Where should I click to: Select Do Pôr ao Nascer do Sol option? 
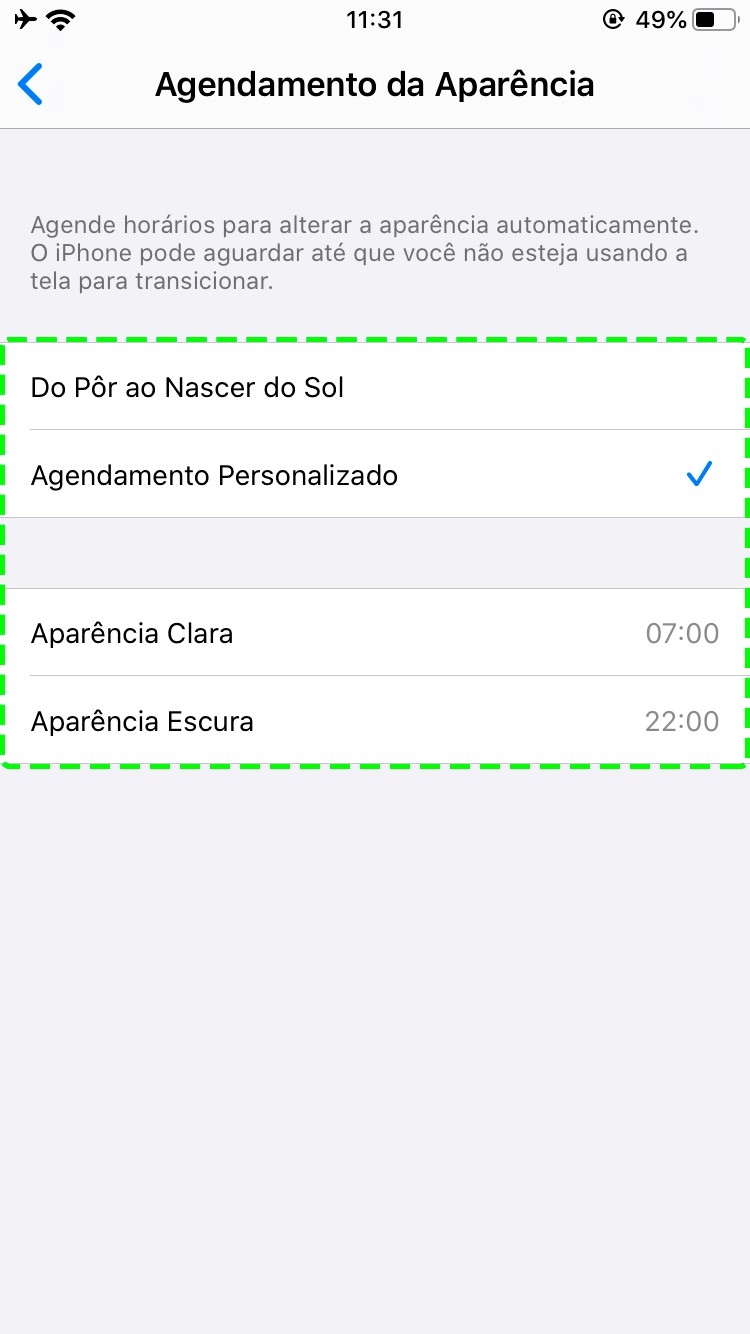(375, 387)
